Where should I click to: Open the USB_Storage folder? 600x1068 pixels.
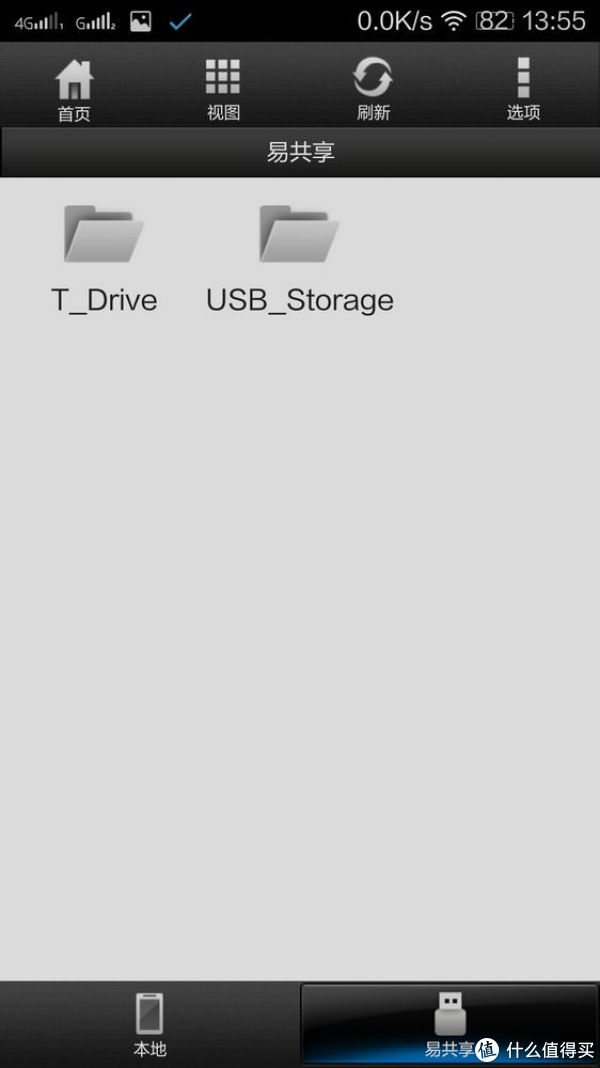tap(300, 260)
